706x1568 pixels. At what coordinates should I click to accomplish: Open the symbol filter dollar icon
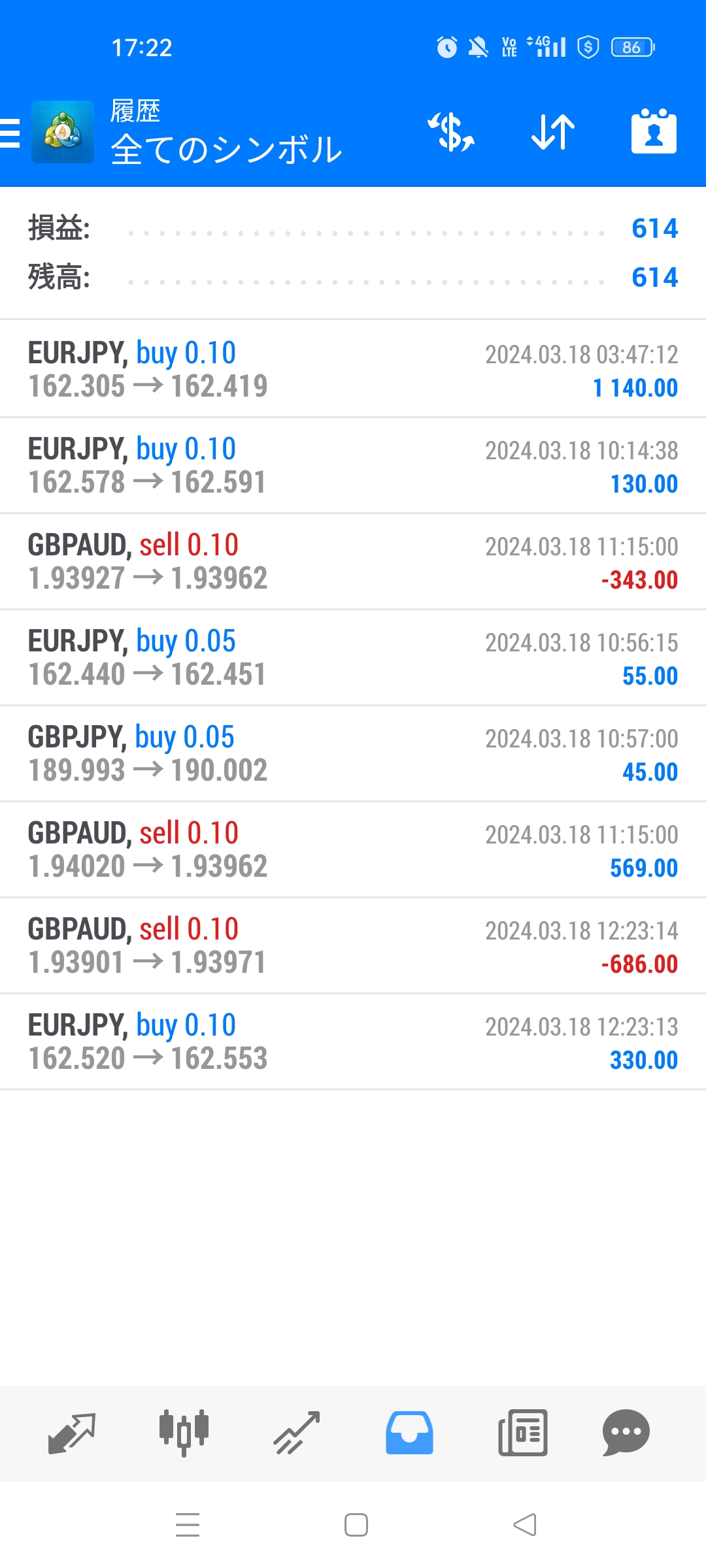click(451, 132)
